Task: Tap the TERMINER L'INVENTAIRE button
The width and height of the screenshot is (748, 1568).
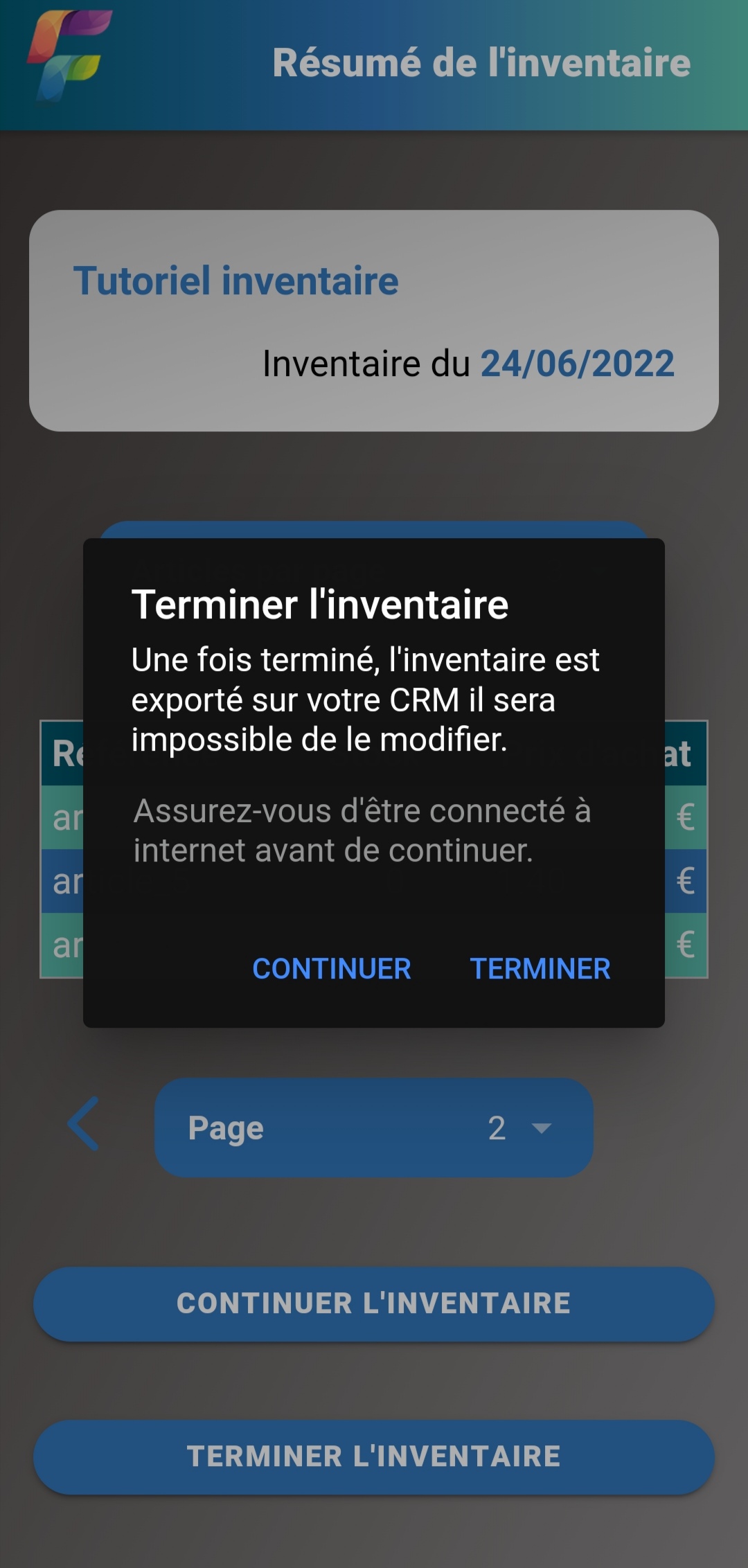Action: (374, 1456)
